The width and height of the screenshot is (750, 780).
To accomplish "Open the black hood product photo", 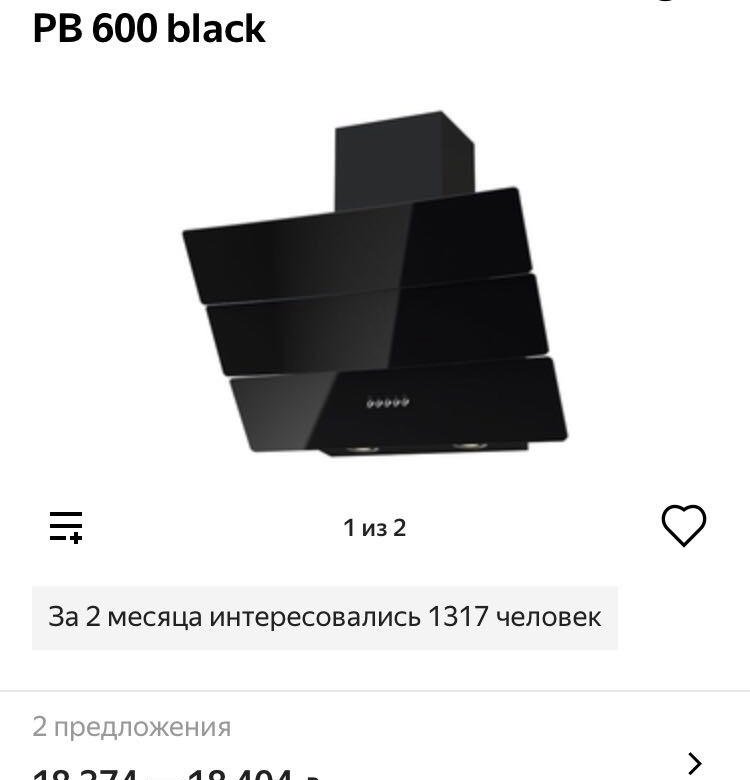I will (375, 290).
